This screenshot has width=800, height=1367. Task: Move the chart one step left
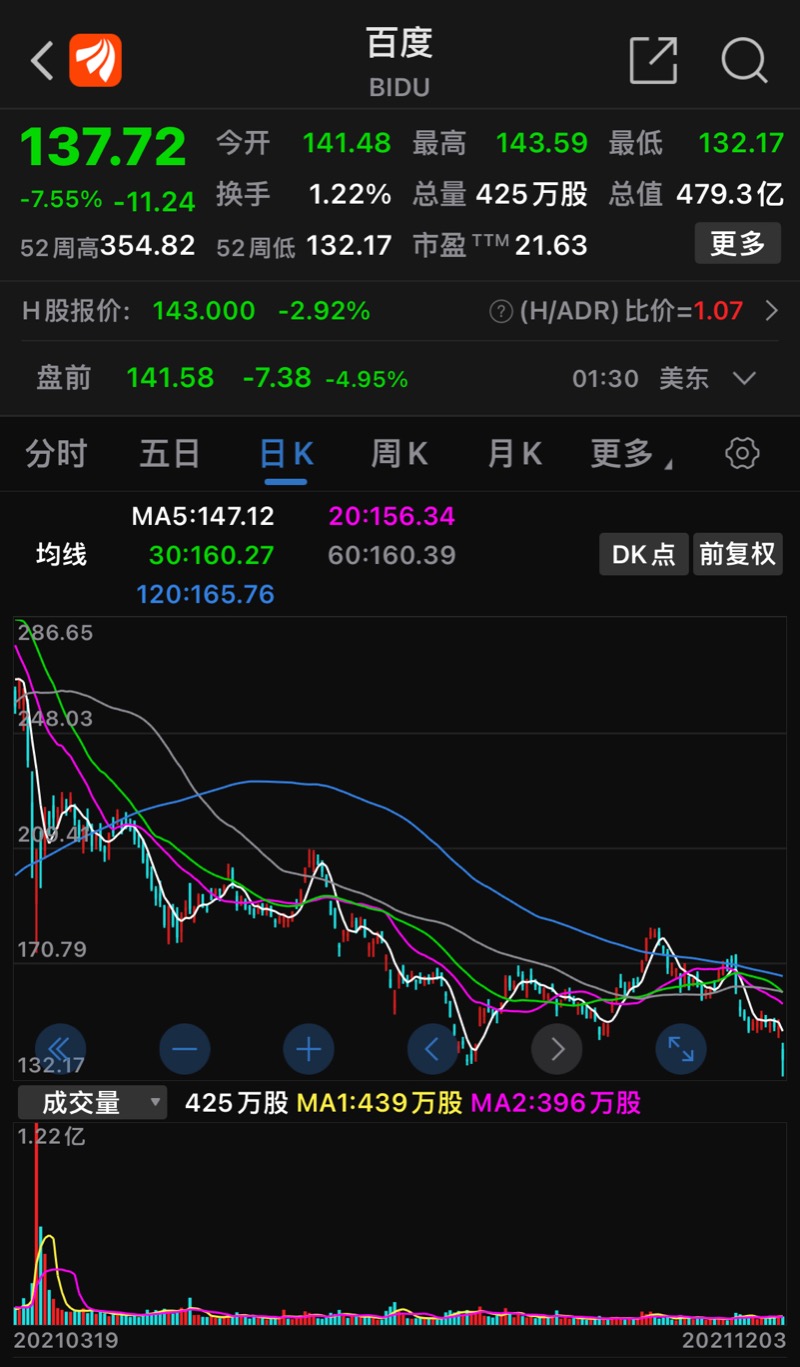tap(432, 1049)
